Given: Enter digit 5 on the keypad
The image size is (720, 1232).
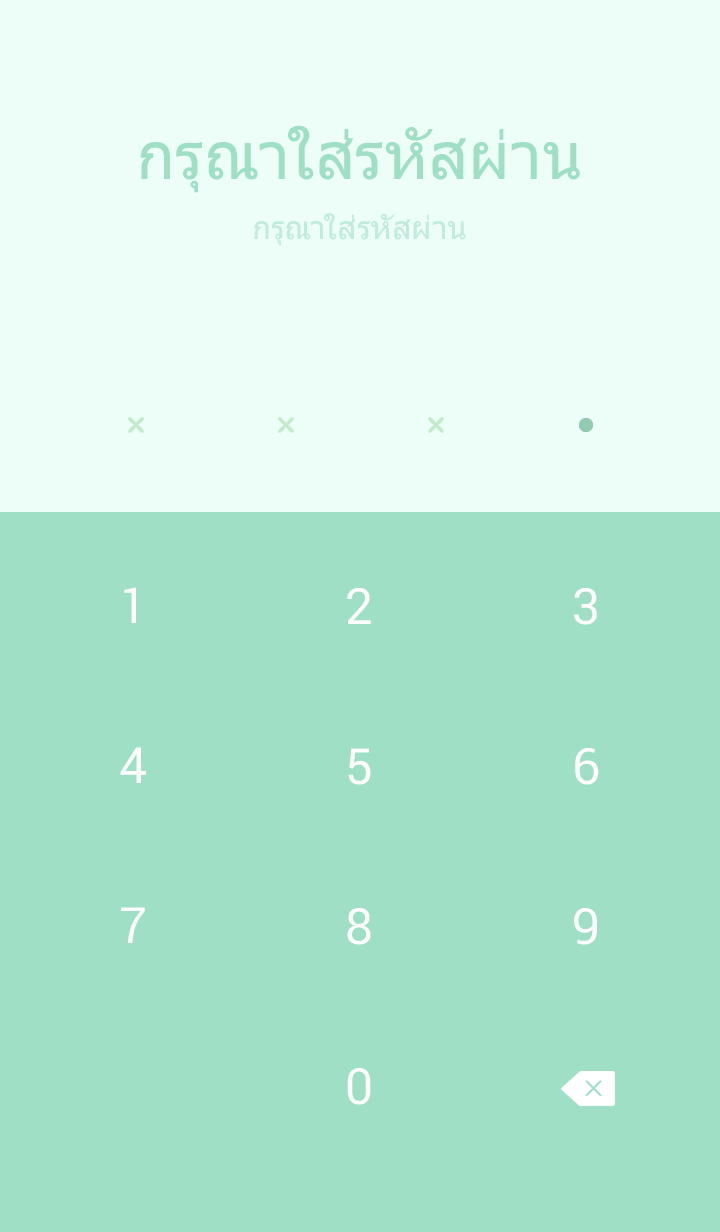Looking at the screenshot, I should coord(359,767).
